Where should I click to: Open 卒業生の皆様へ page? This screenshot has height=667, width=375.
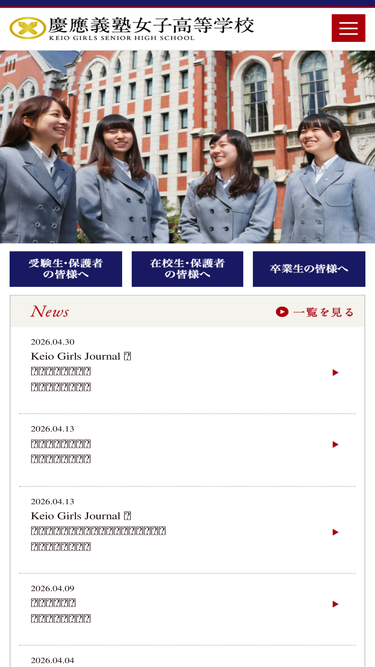[309, 269]
